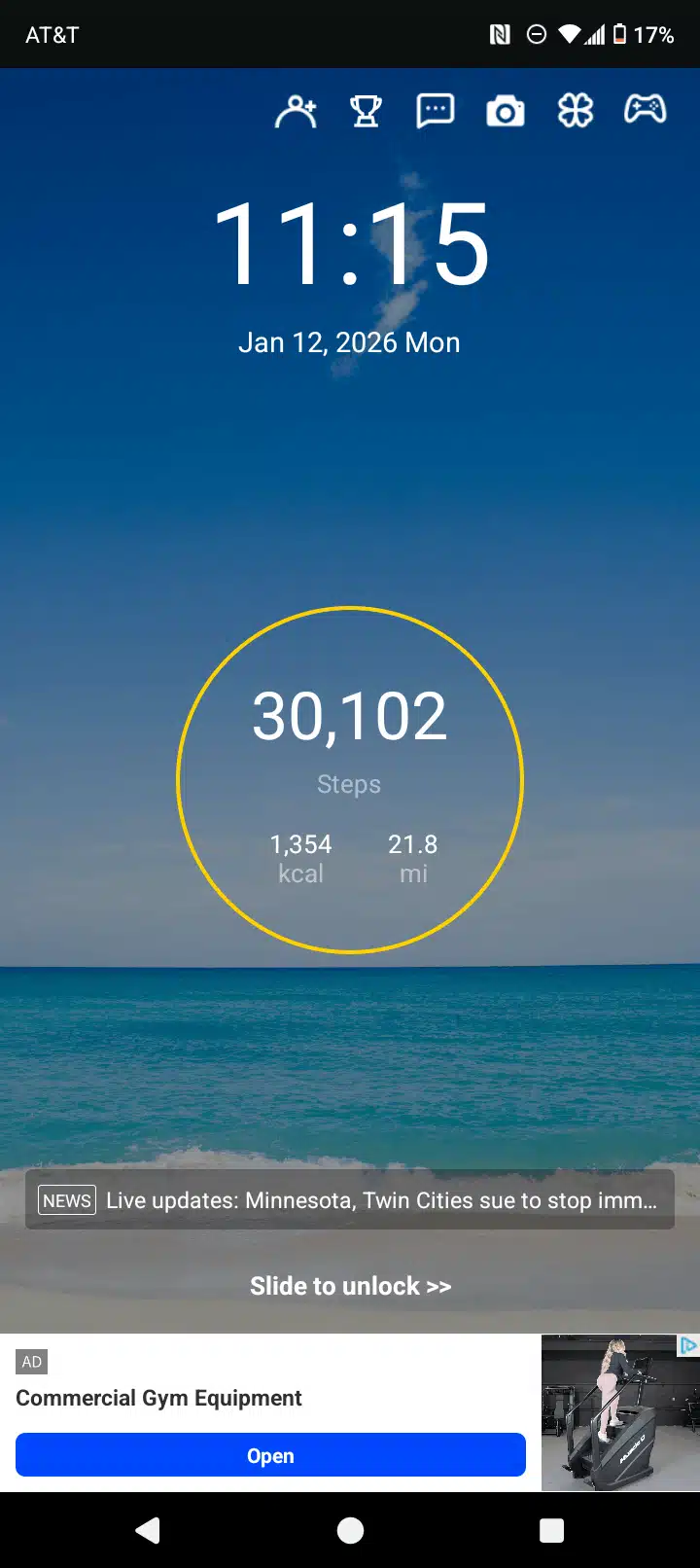This screenshot has width=700, height=1568.
Task: Open the AdChoices info icon
Action: [x=688, y=1345]
